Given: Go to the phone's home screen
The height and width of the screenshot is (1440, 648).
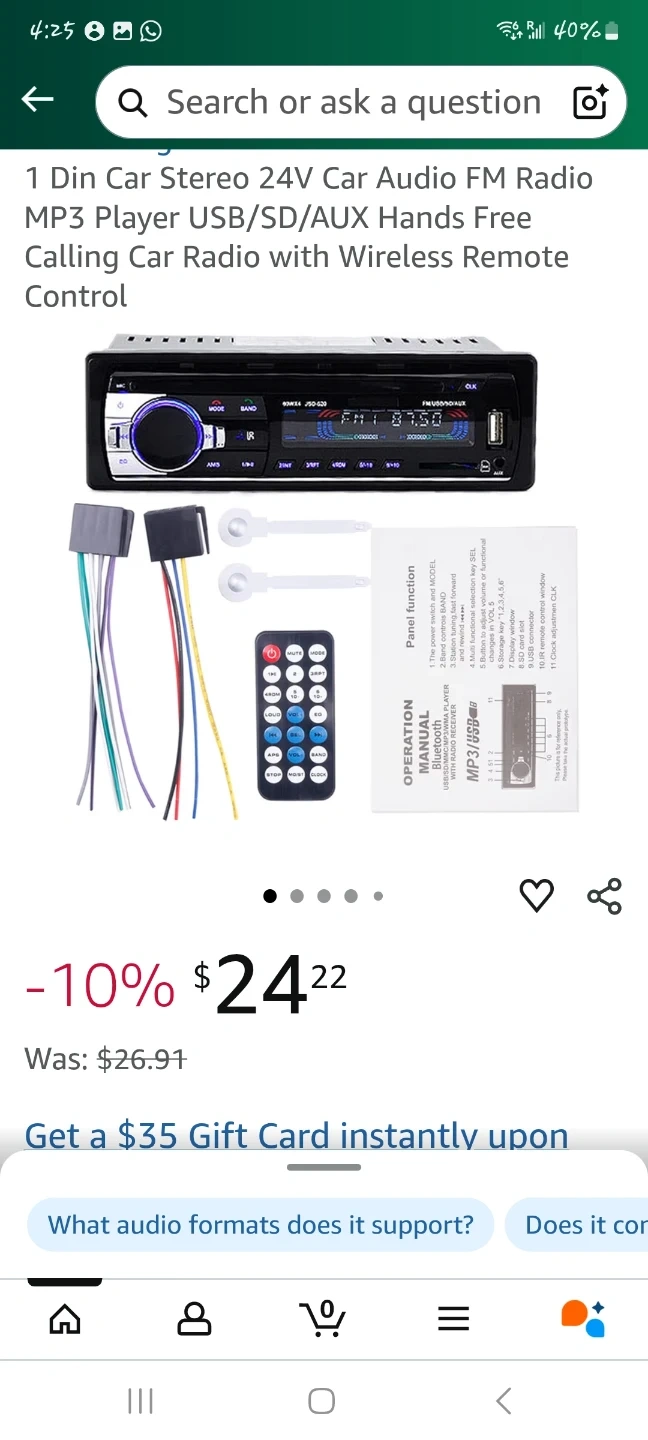Looking at the screenshot, I should pyautogui.click(x=321, y=1402).
